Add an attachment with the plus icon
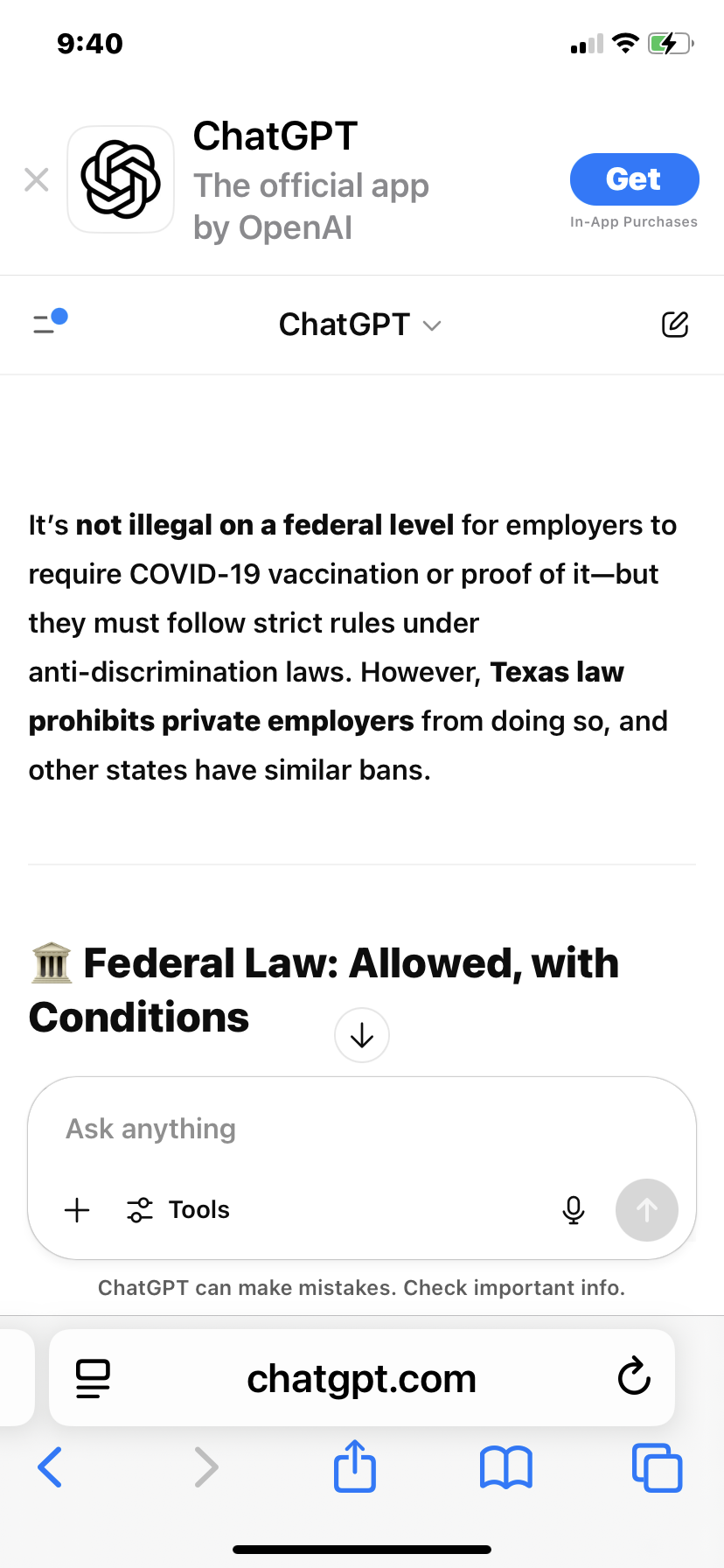This screenshot has height=1568, width=724. point(77,1210)
